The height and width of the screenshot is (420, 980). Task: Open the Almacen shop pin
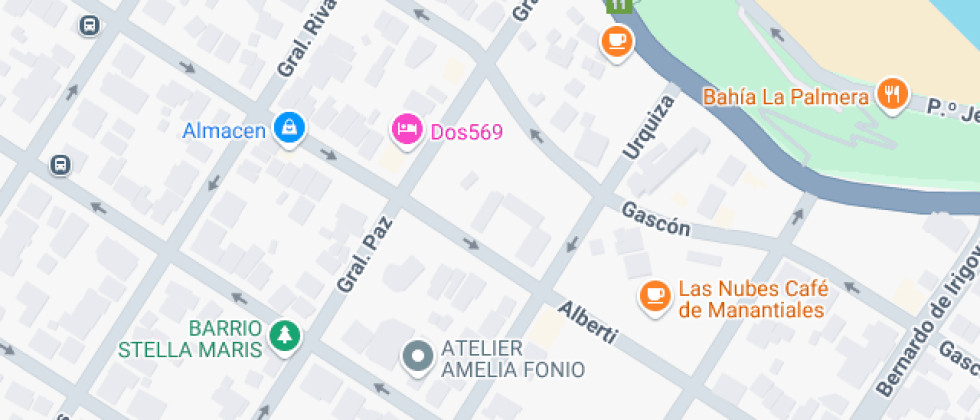289,127
